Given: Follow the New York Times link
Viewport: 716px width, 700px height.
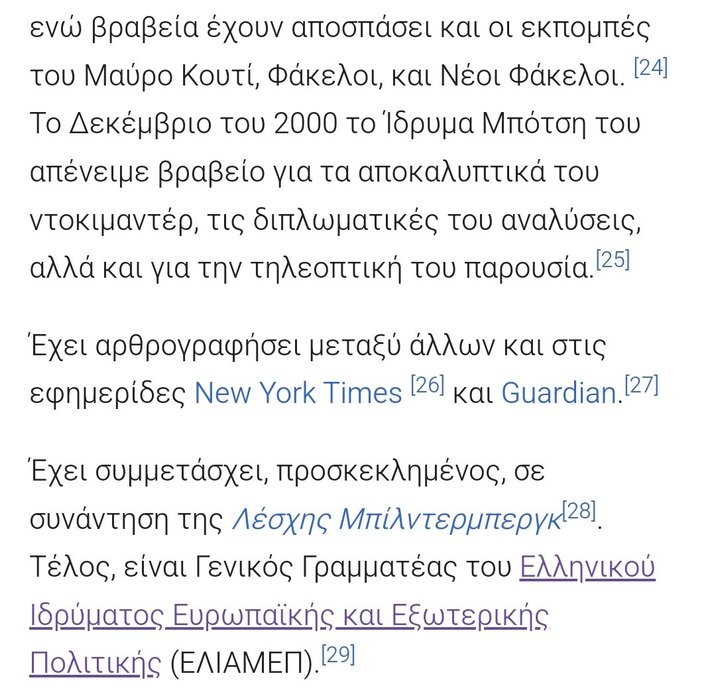Looking at the screenshot, I should pyautogui.click(x=297, y=393).
